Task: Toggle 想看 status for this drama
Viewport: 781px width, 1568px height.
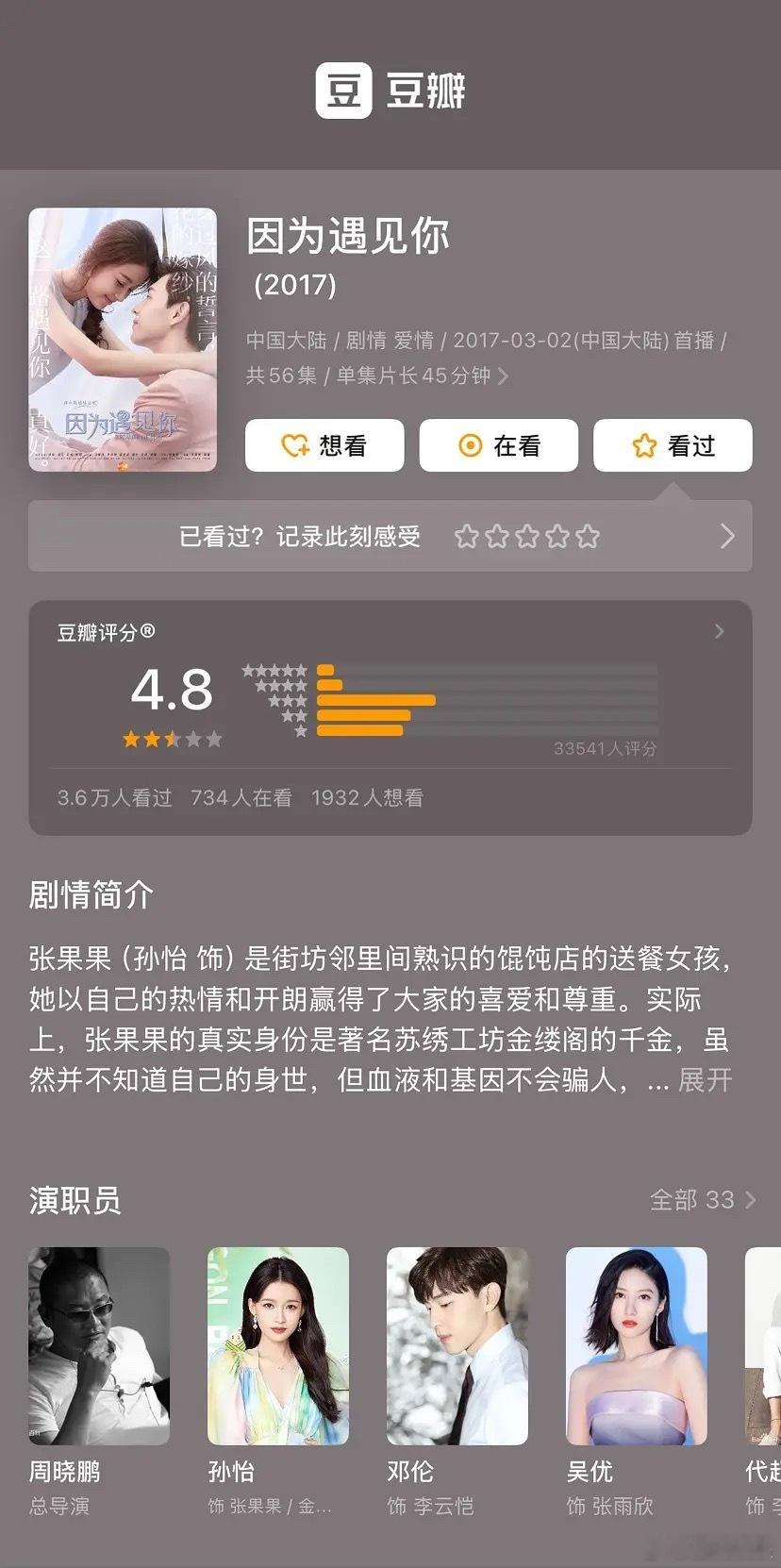Action: coord(324,445)
